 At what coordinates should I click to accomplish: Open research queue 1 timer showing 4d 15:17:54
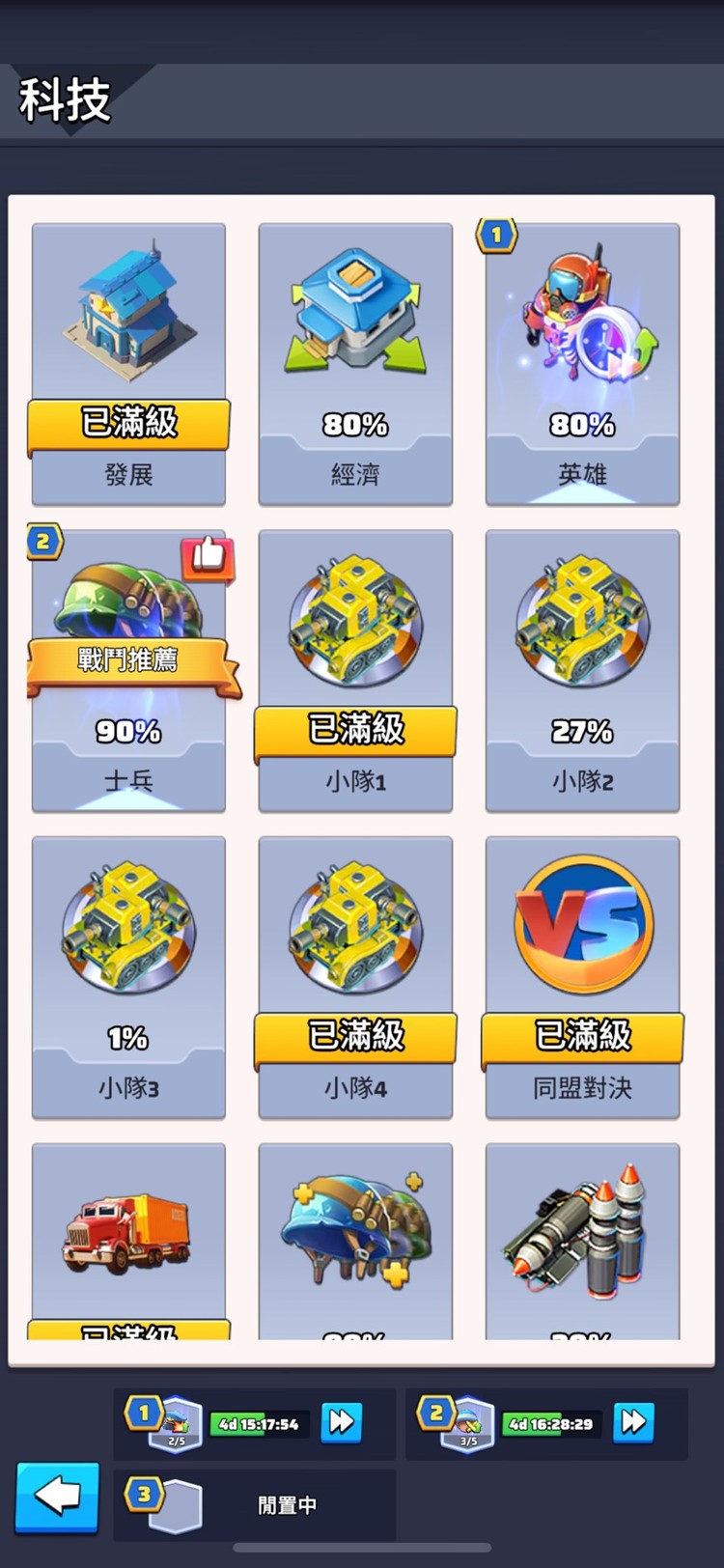(x=256, y=1423)
